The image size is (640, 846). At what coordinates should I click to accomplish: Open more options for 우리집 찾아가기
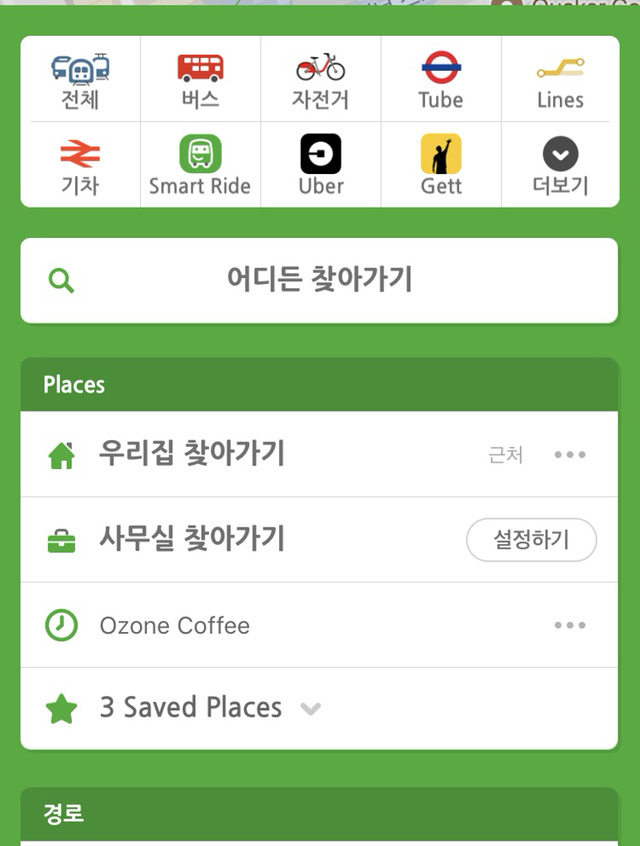(570, 455)
